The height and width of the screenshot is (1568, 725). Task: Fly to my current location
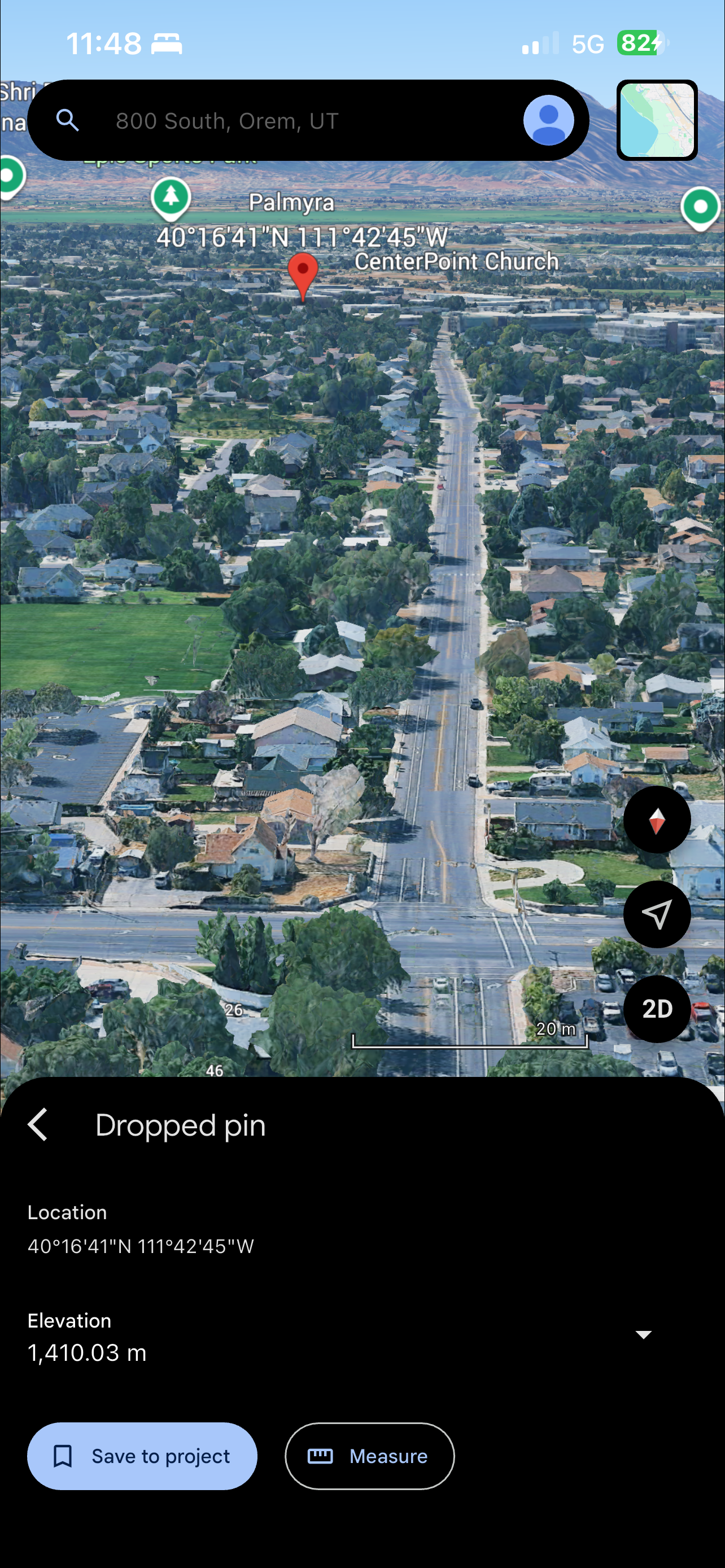click(x=656, y=914)
